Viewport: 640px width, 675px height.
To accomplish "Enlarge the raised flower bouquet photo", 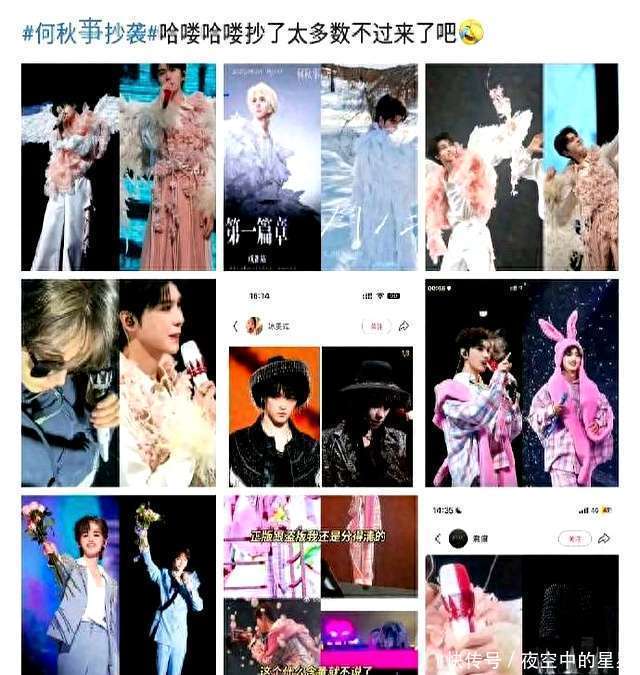I will click(x=118, y=584).
